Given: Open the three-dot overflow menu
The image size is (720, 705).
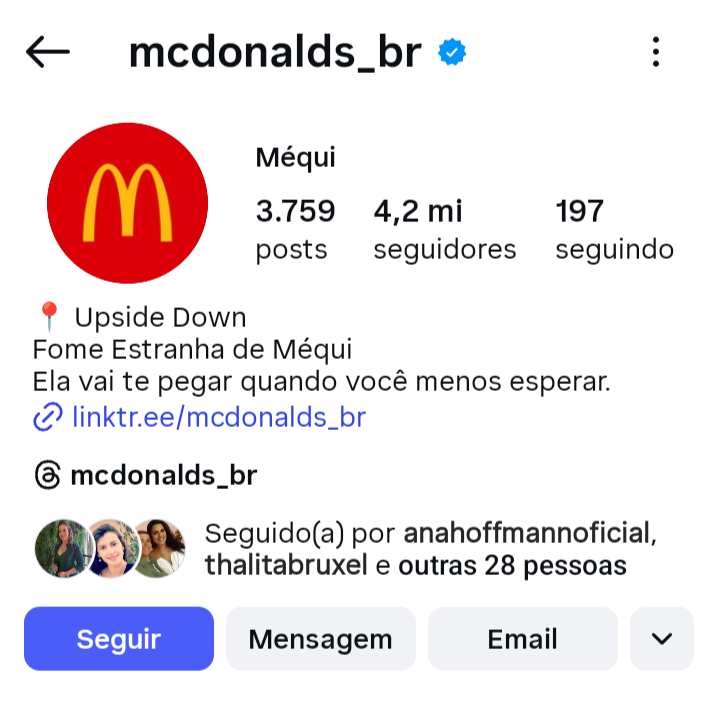Looking at the screenshot, I should [x=656, y=52].
